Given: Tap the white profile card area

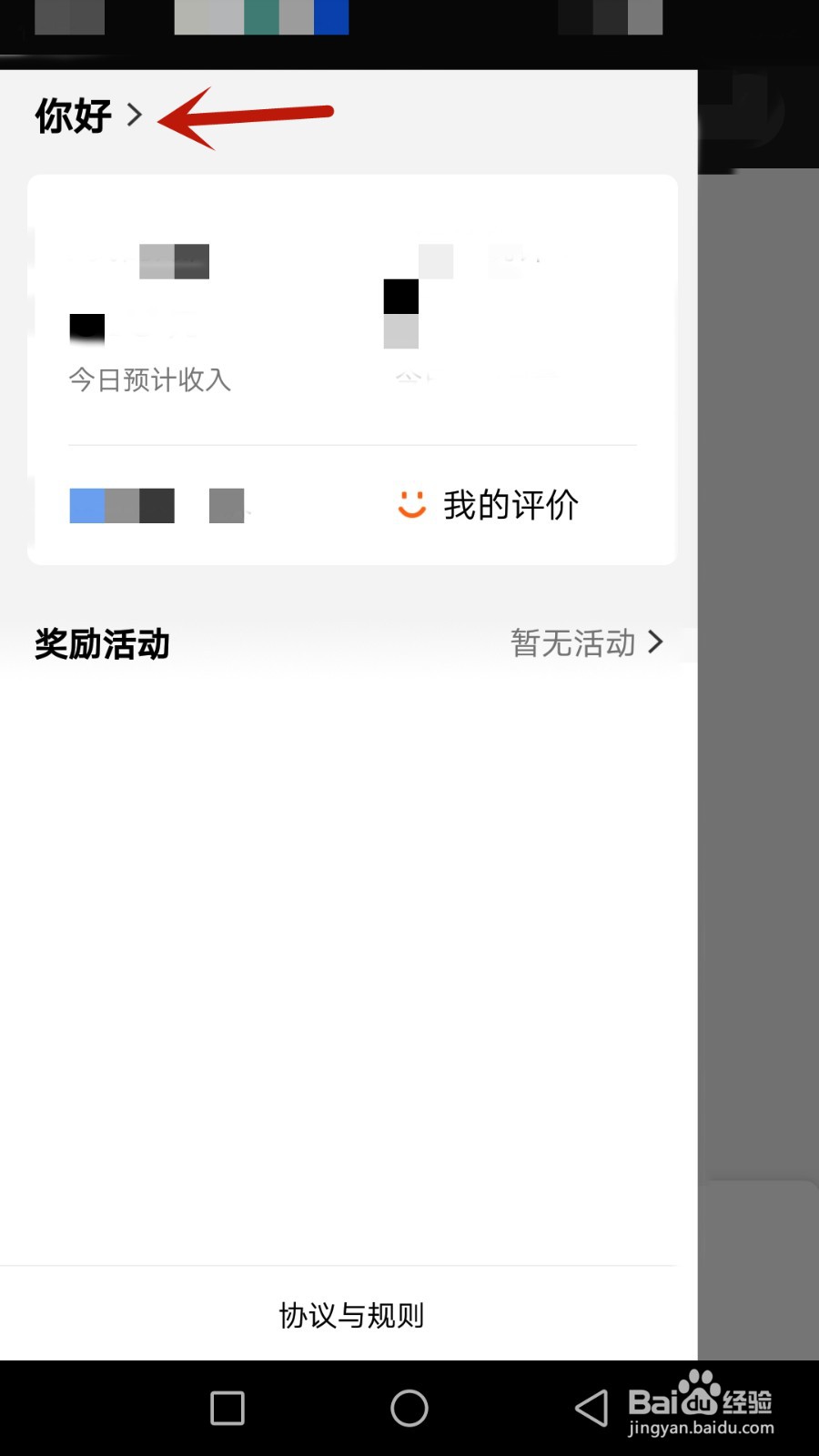Looking at the screenshot, I should coord(352,369).
